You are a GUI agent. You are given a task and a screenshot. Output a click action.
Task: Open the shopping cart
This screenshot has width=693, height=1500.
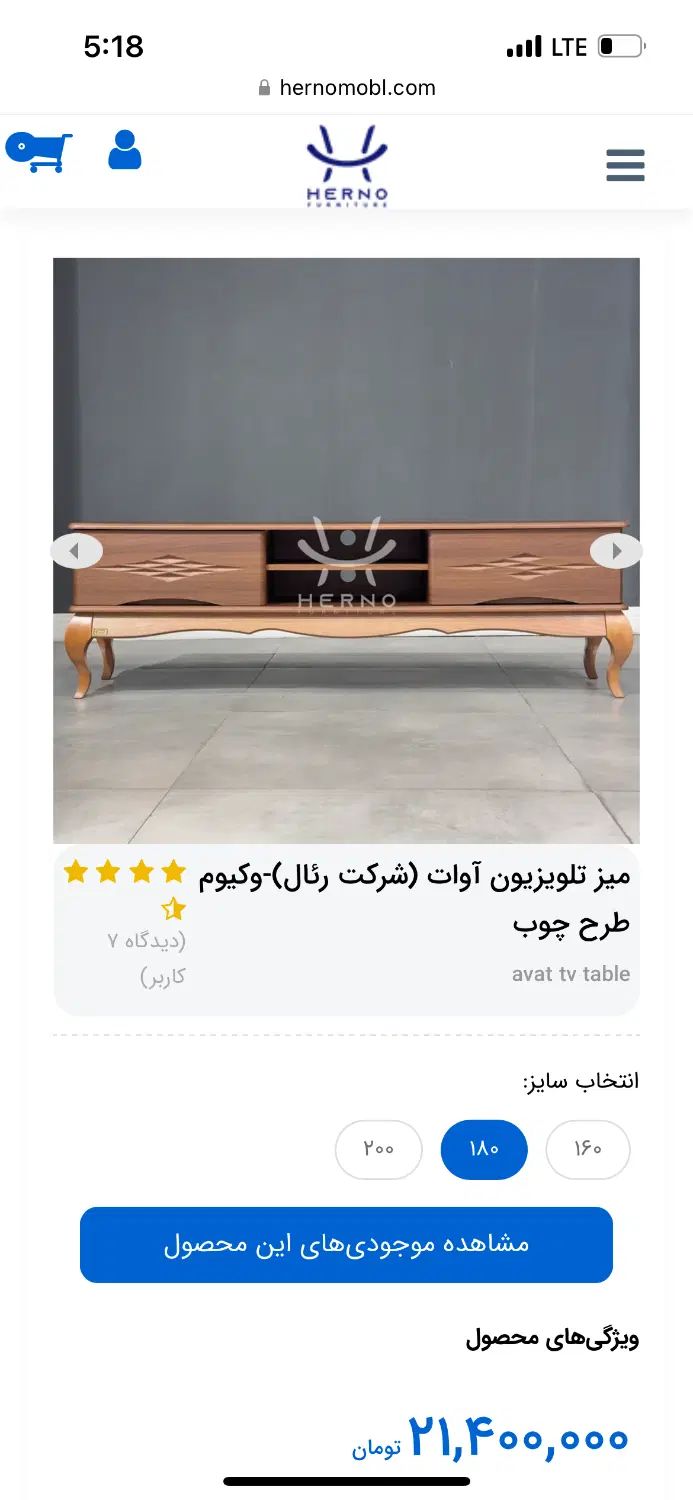point(39,151)
